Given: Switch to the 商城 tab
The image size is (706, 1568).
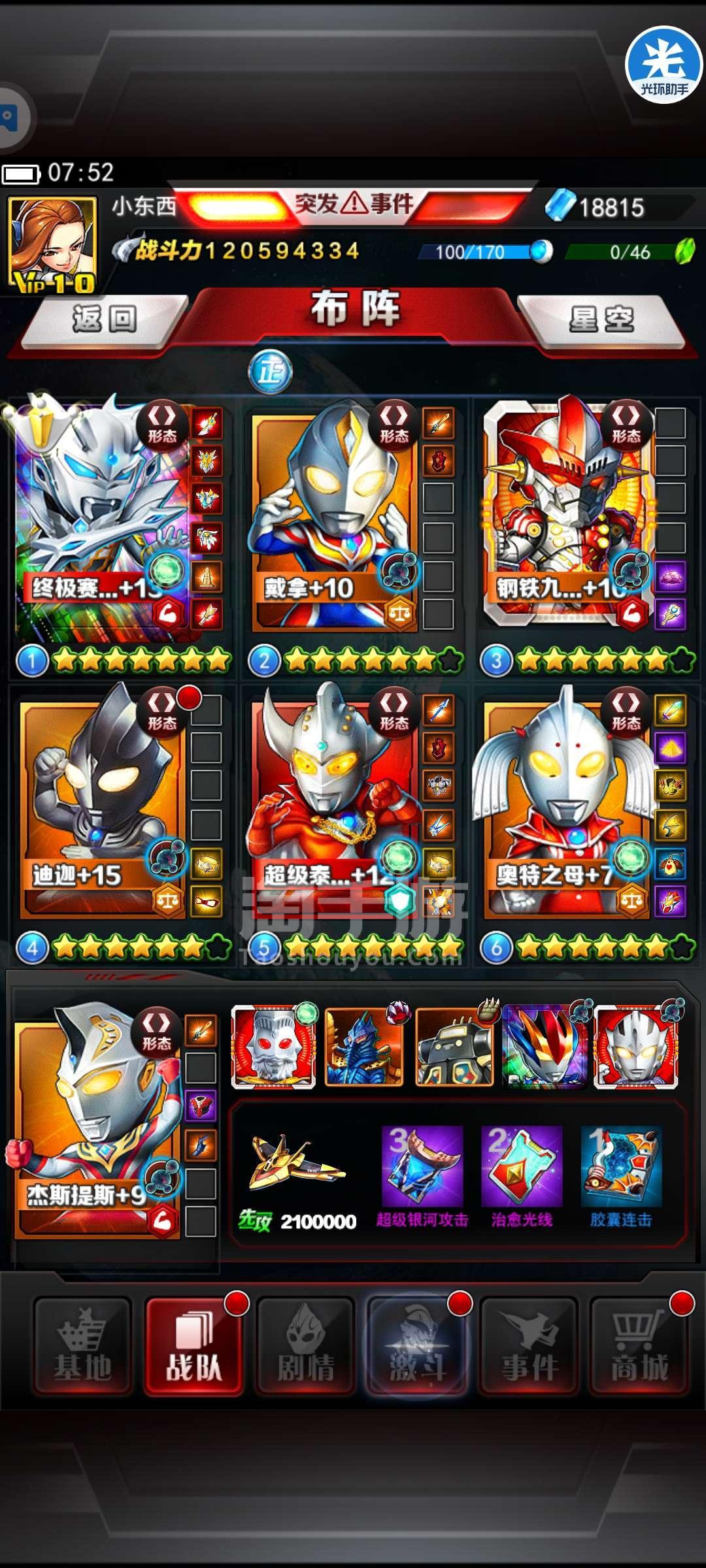Looking at the screenshot, I should pyautogui.click(x=639, y=1347).
